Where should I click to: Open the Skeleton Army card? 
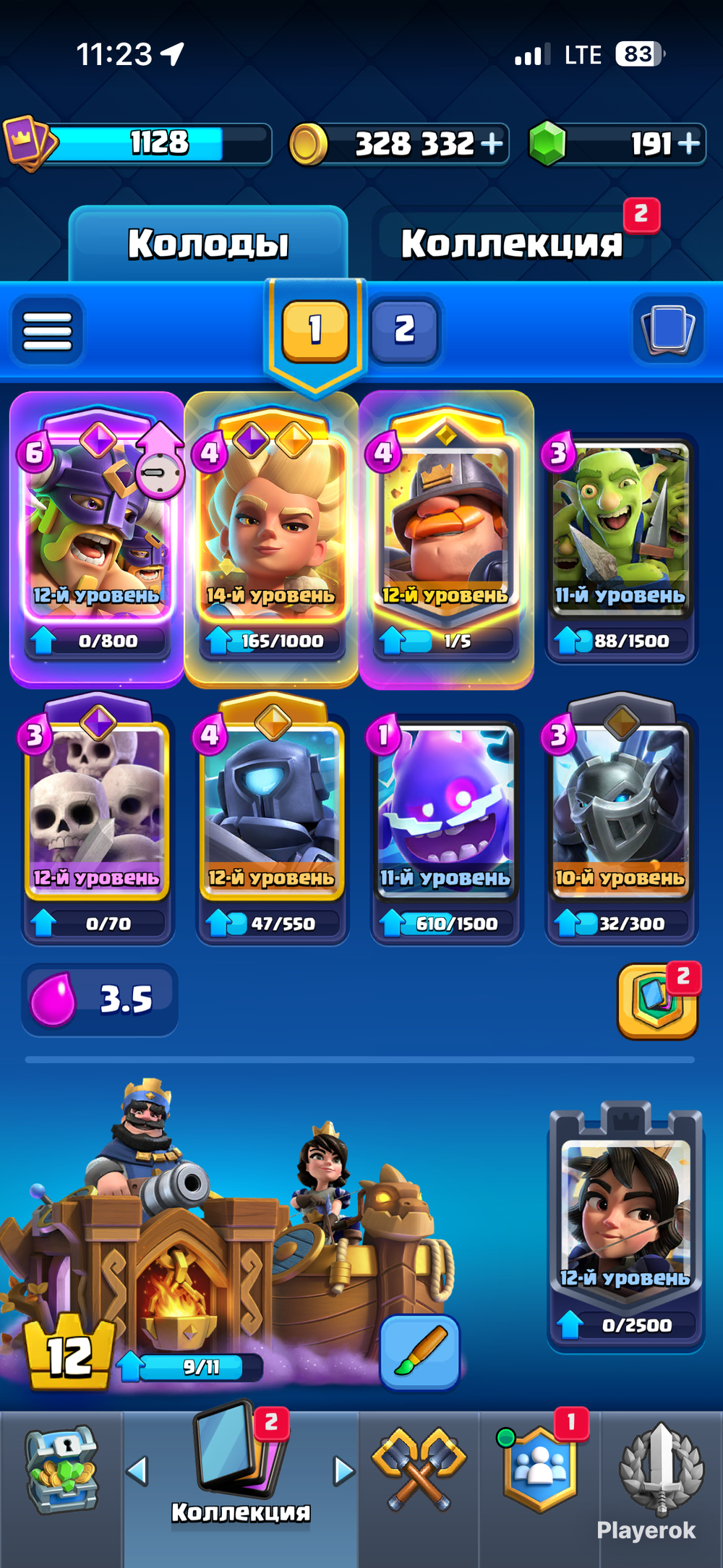pyautogui.click(x=97, y=822)
